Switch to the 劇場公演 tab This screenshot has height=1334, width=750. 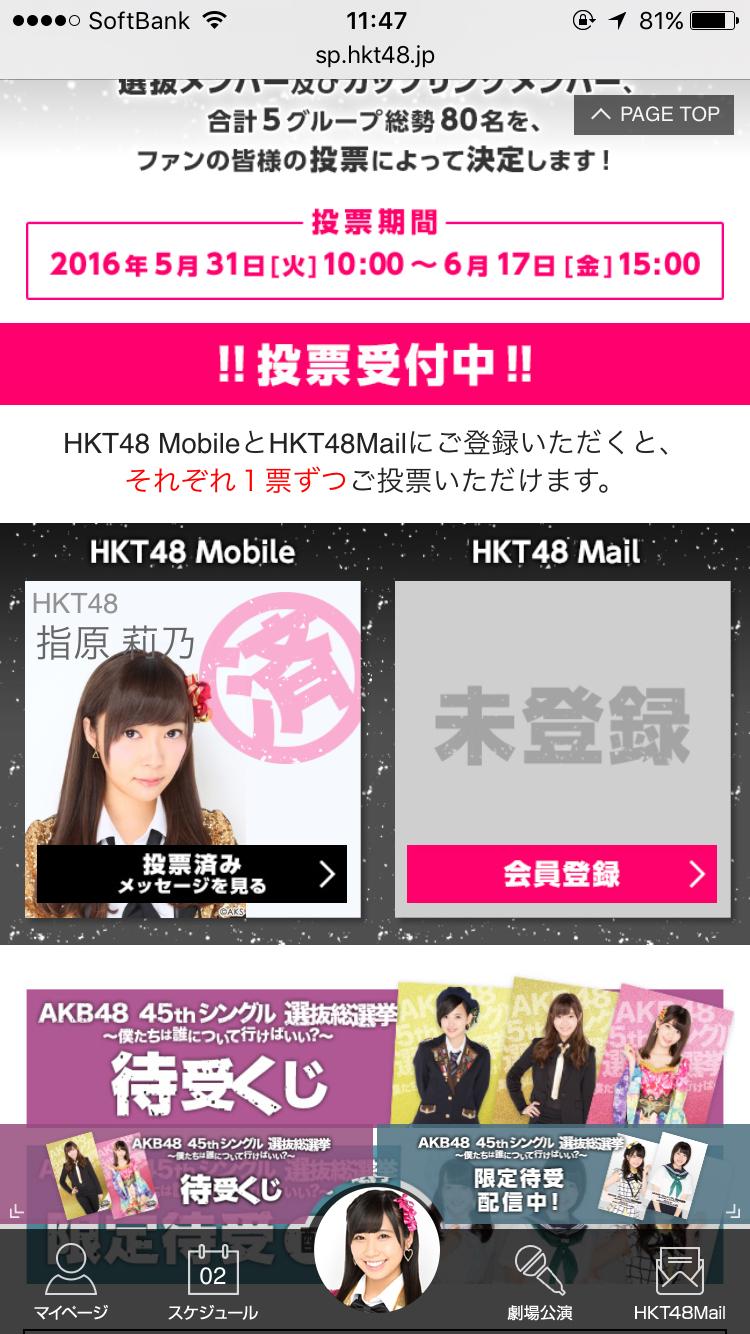click(539, 1286)
